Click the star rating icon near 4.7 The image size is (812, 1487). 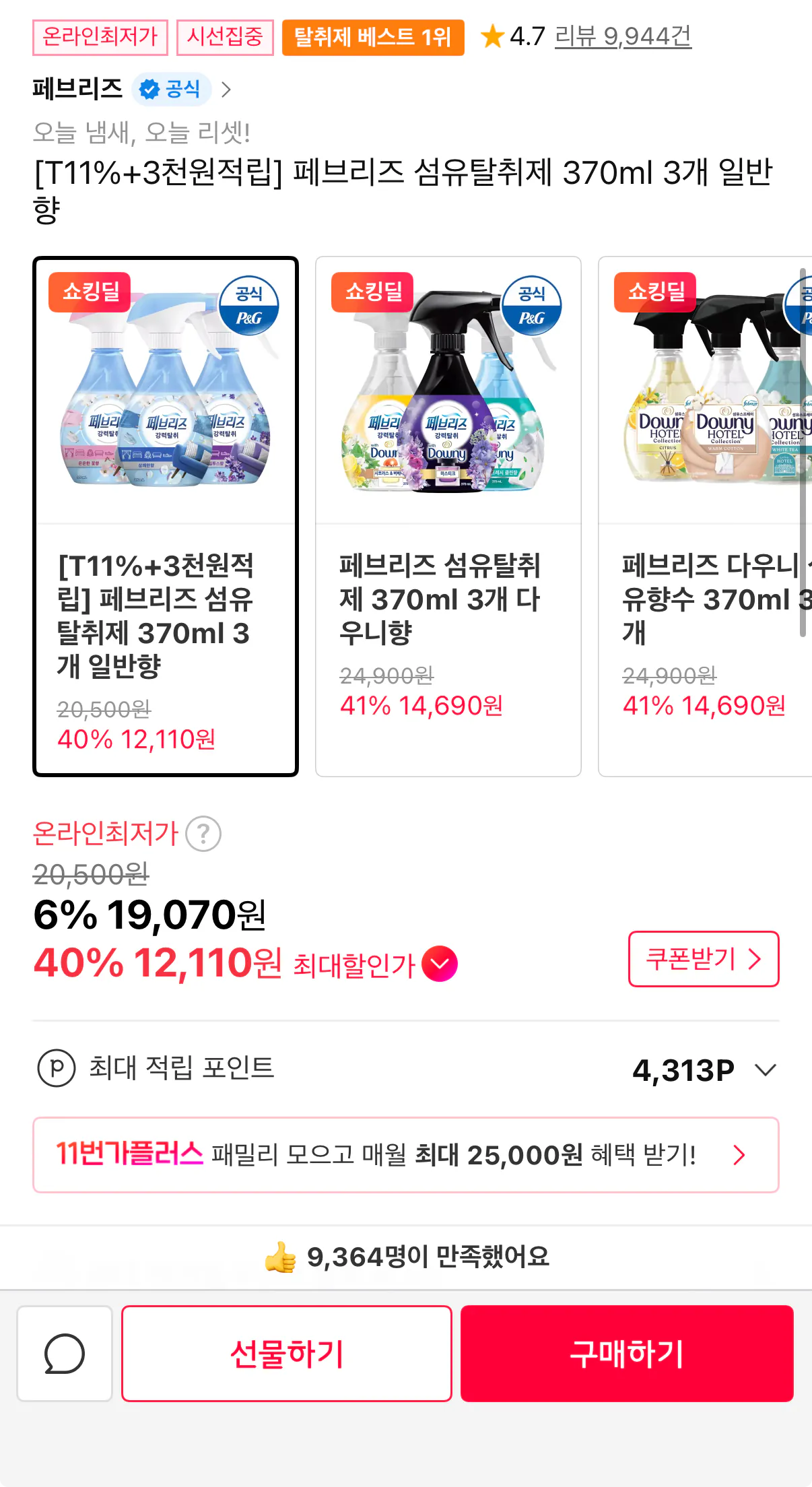coord(491,38)
